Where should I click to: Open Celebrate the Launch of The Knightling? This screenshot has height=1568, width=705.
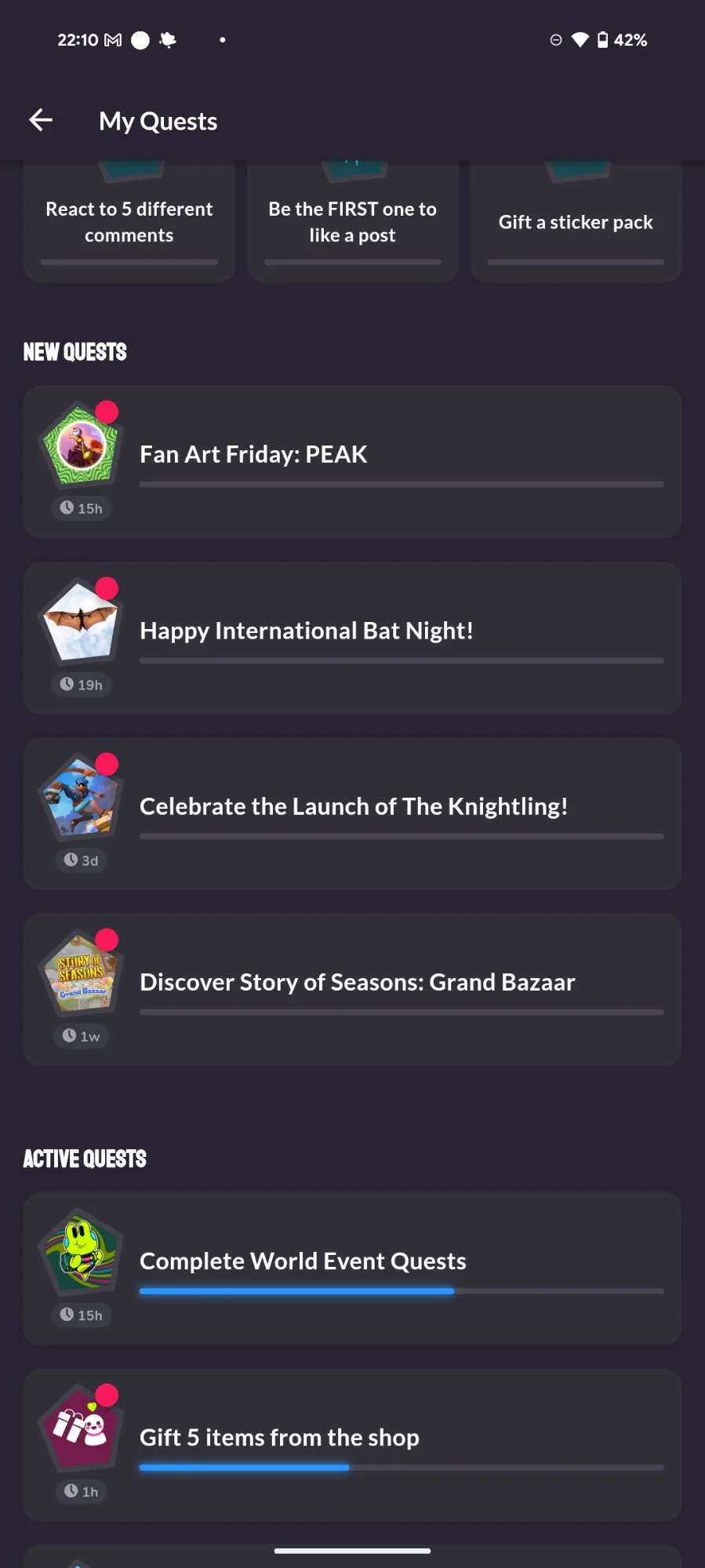click(x=352, y=813)
